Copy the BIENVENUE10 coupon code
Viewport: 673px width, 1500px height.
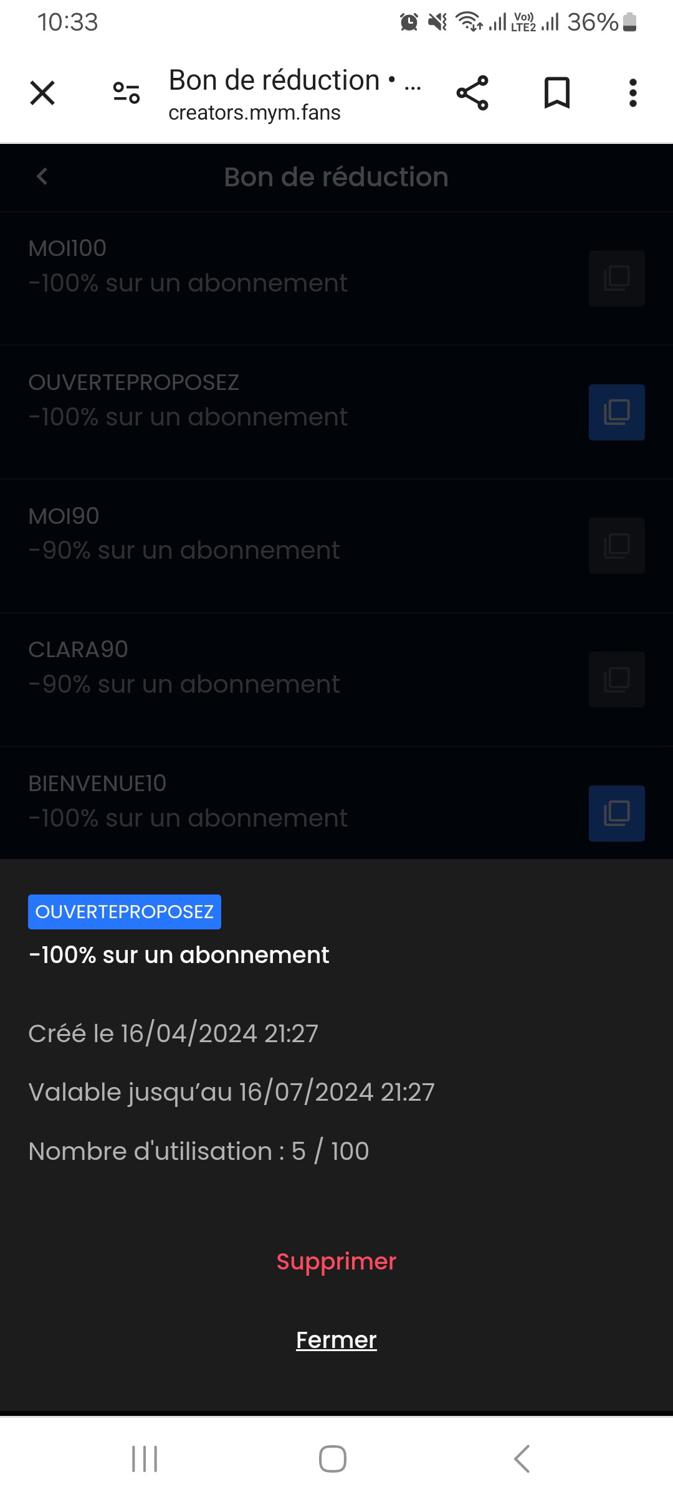click(616, 813)
